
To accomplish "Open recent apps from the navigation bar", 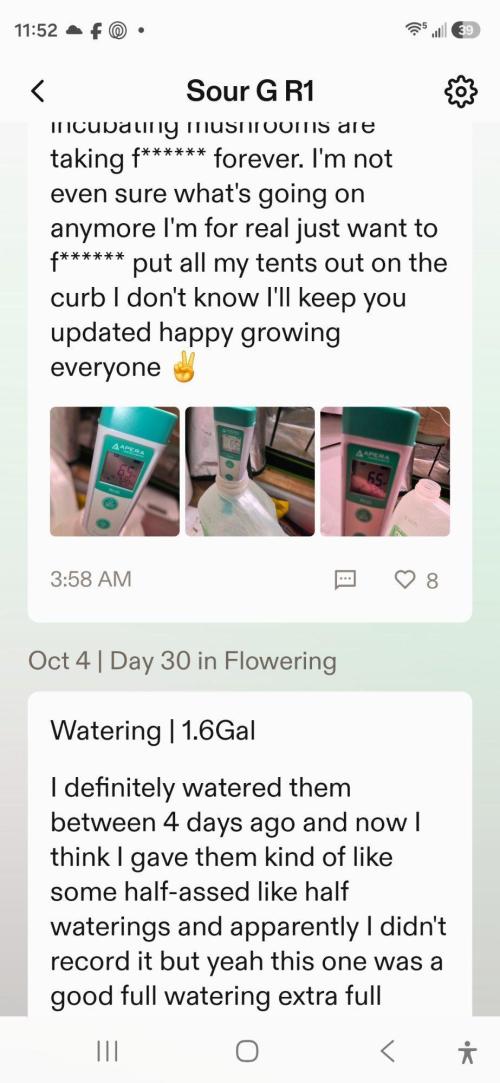I will (x=107, y=1051).
